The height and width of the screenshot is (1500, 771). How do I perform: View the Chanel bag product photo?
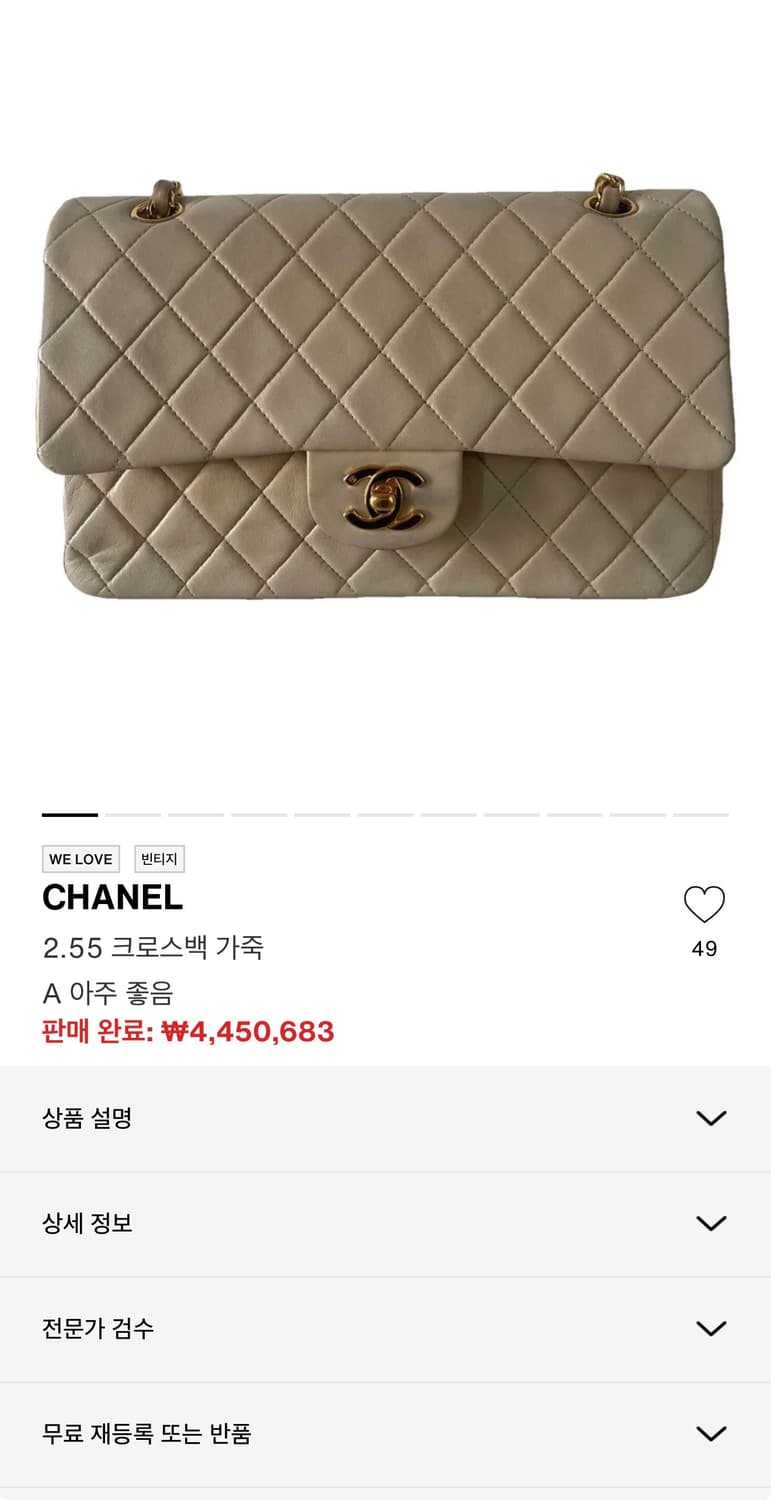point(385,400)
